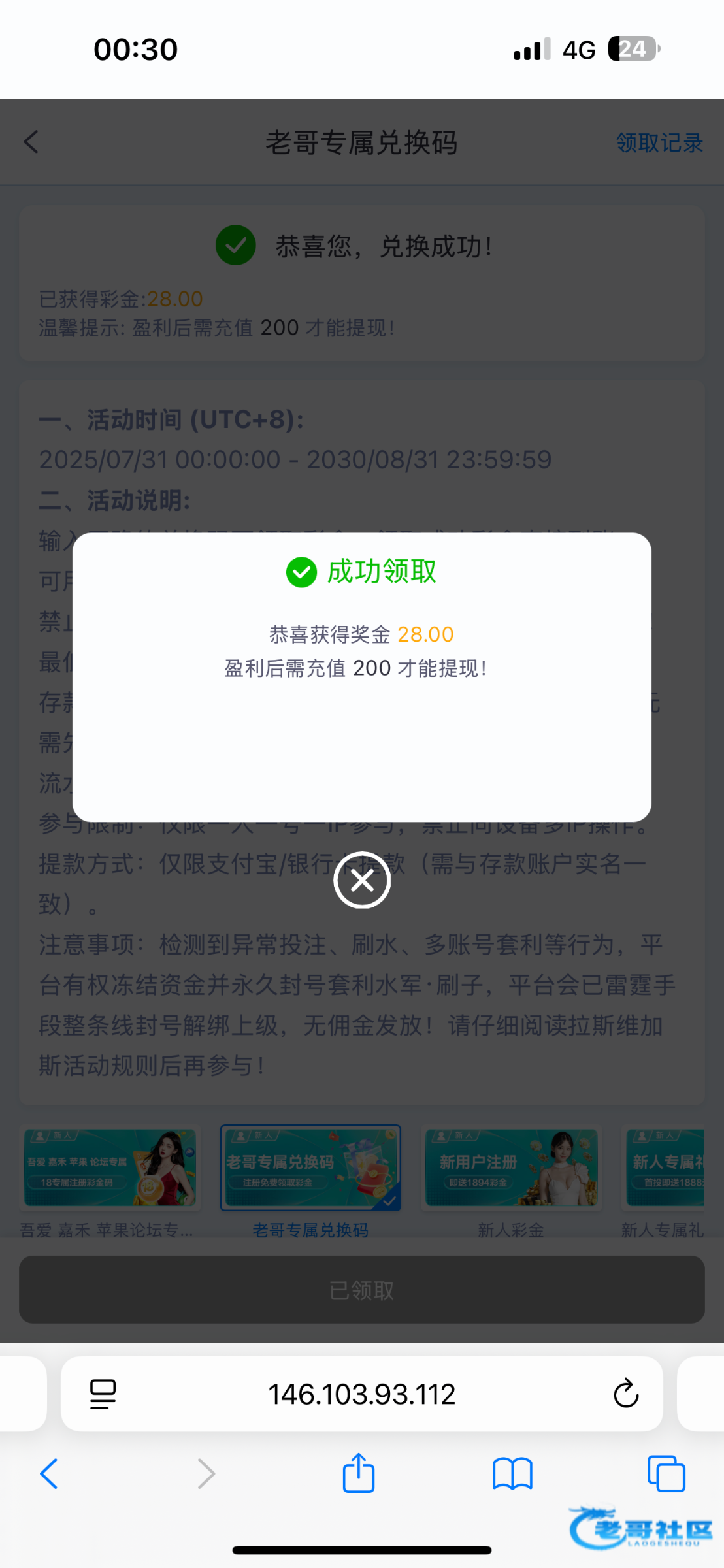Open Safari bookmarks
This screenshot has width=724, height=1568.
click(x=513, y=1474)
